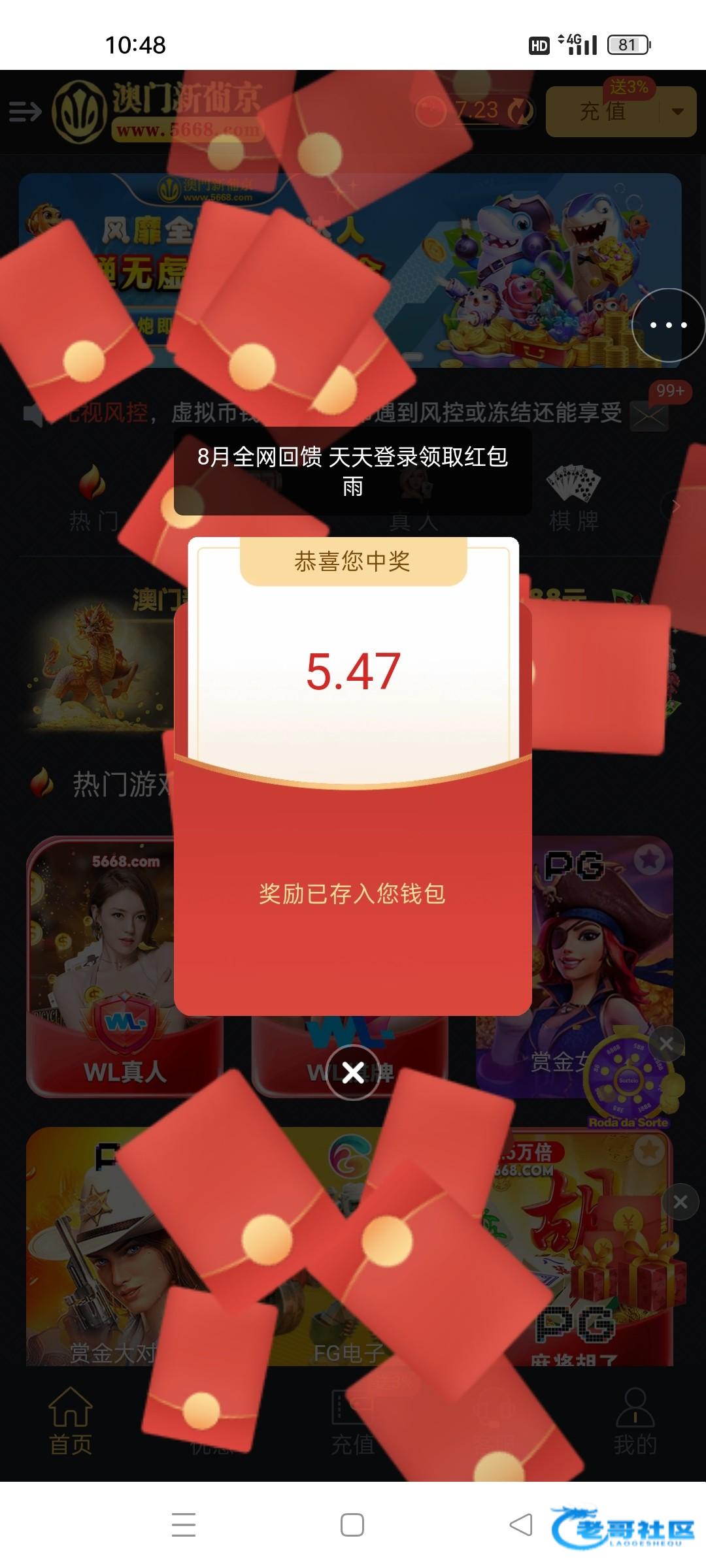Viewport: 706px width, 1568px height.
Task: Go to the 我的 profile tab
Action: click(x=635, y=1421)
